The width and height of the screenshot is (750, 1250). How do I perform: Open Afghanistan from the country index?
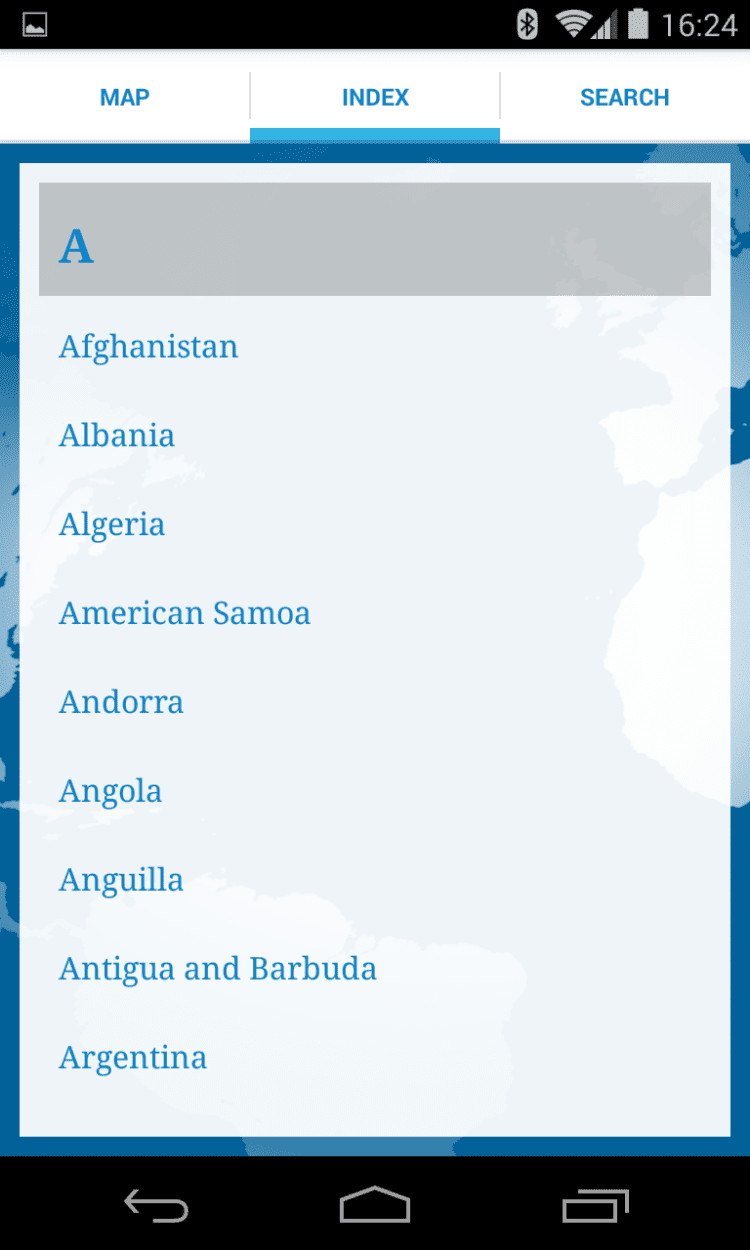point(149,347)
